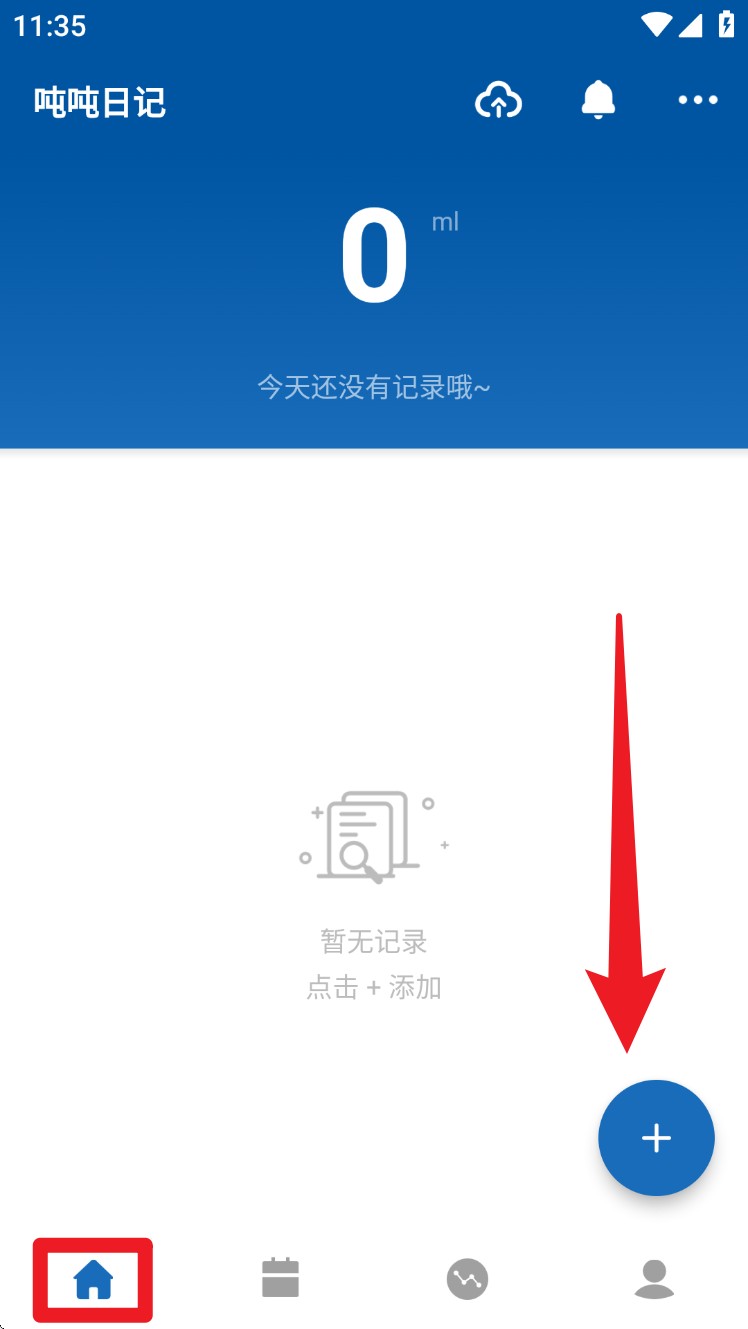Switch to the profile section
The image size is (748, 1329).
[655, 1277]
